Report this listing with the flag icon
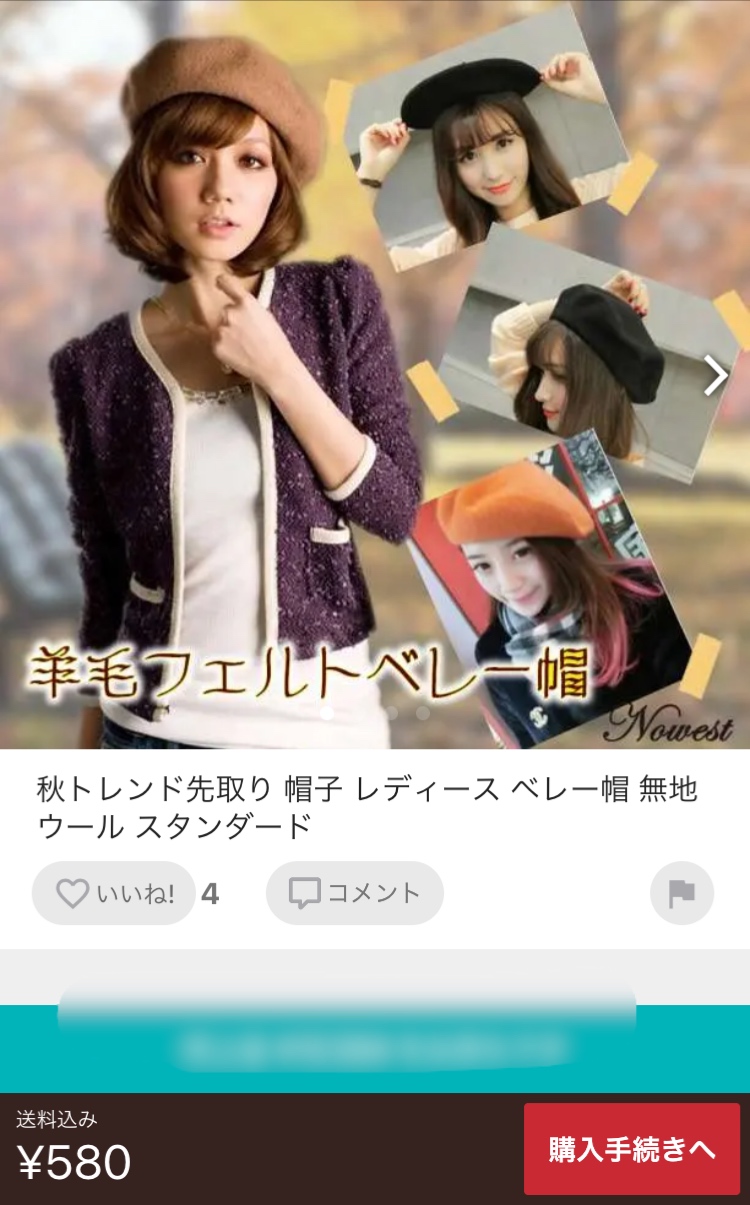 [681, 893]
